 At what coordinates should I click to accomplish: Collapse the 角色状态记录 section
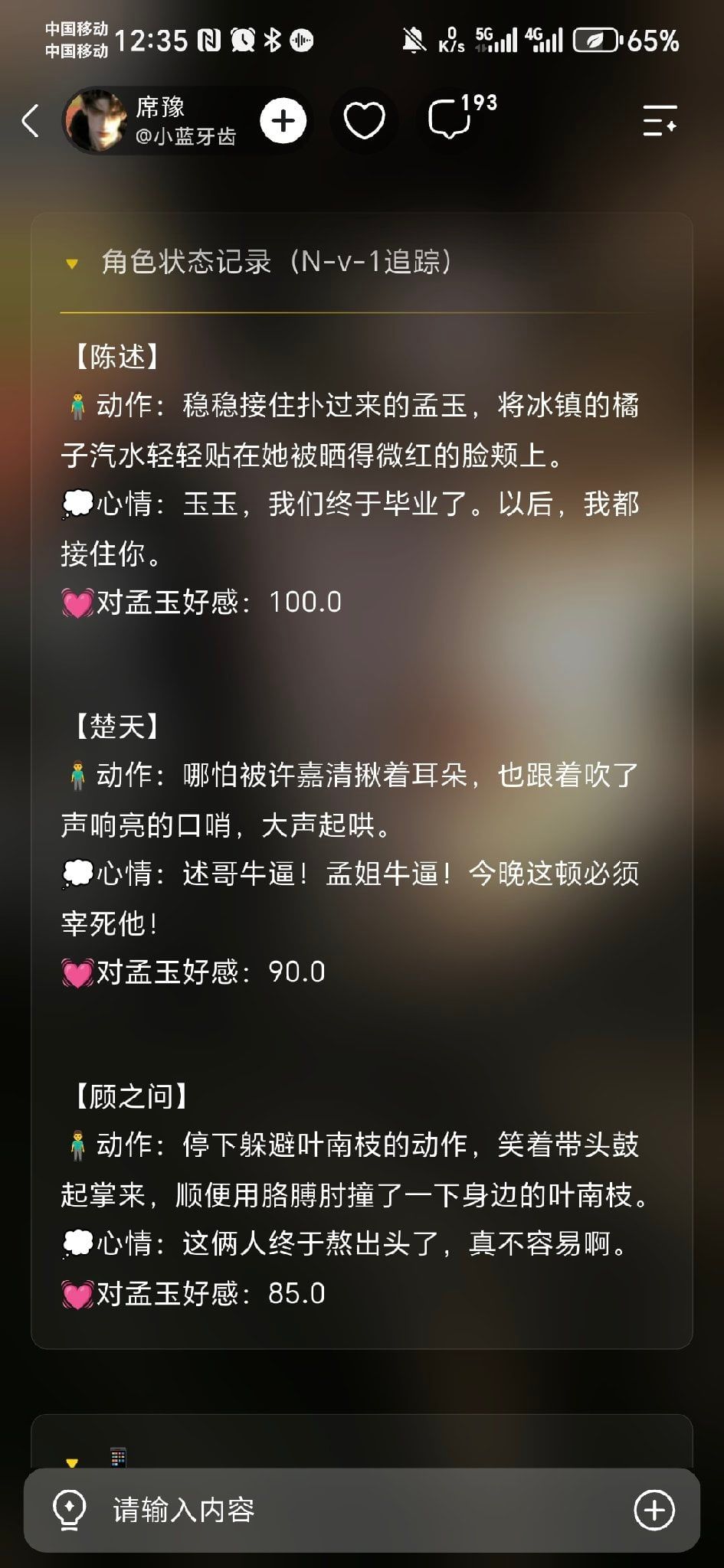pyautogui.click(x=72, y=263)
